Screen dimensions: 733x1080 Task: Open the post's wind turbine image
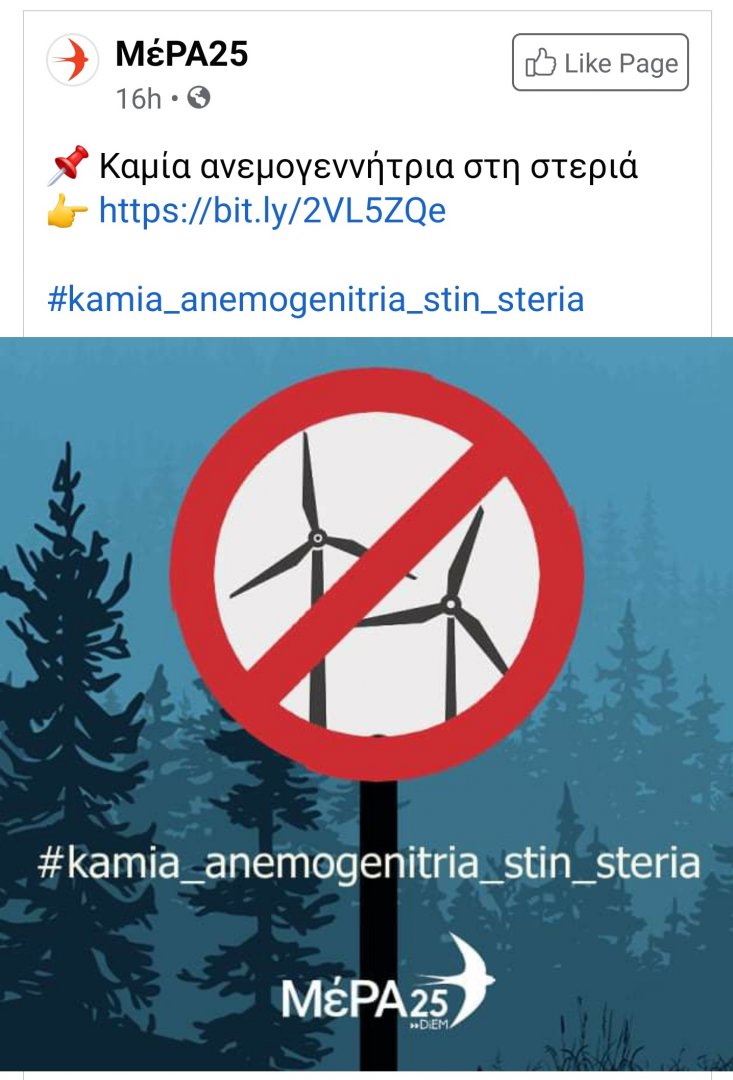pyautogui.click(x=366, y=700)
